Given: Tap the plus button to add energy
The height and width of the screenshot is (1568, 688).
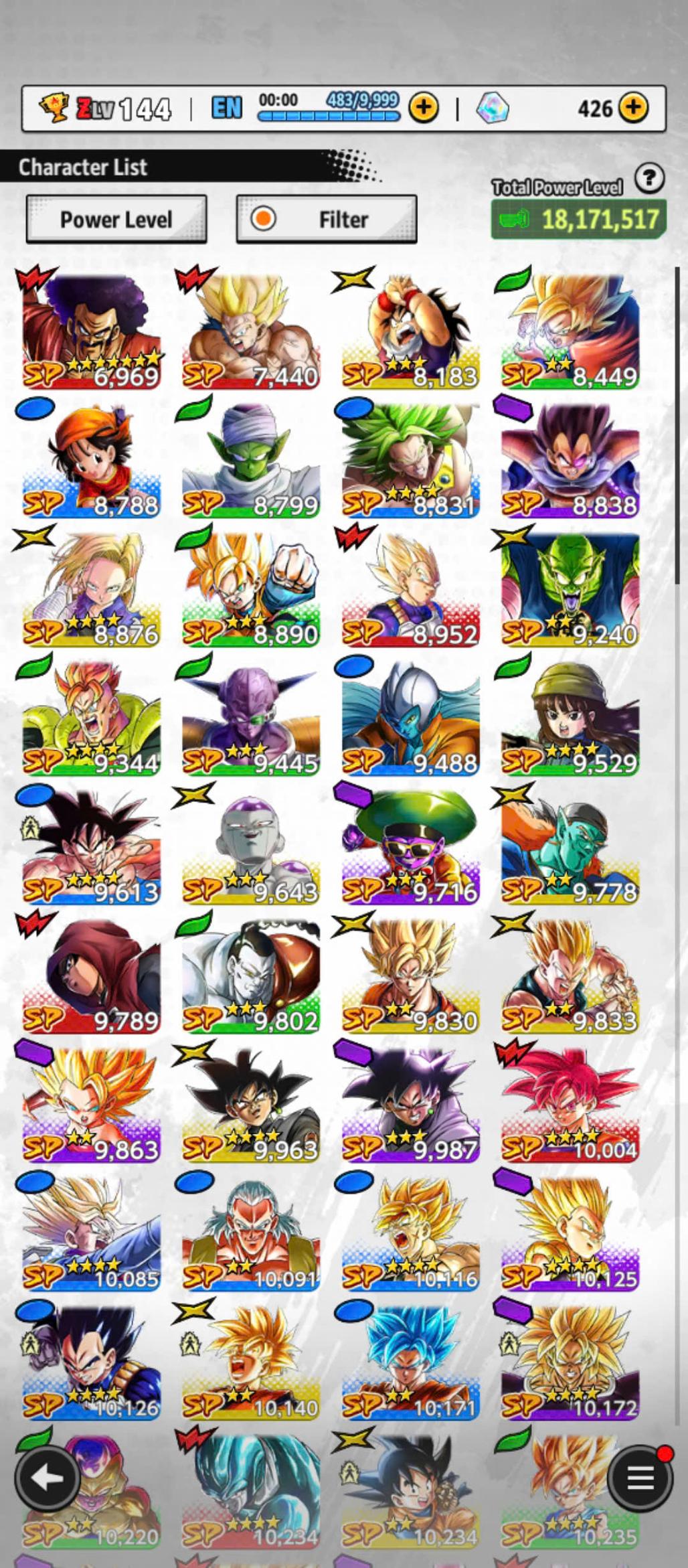Looking at the screenshot, I should coord(423,108).
